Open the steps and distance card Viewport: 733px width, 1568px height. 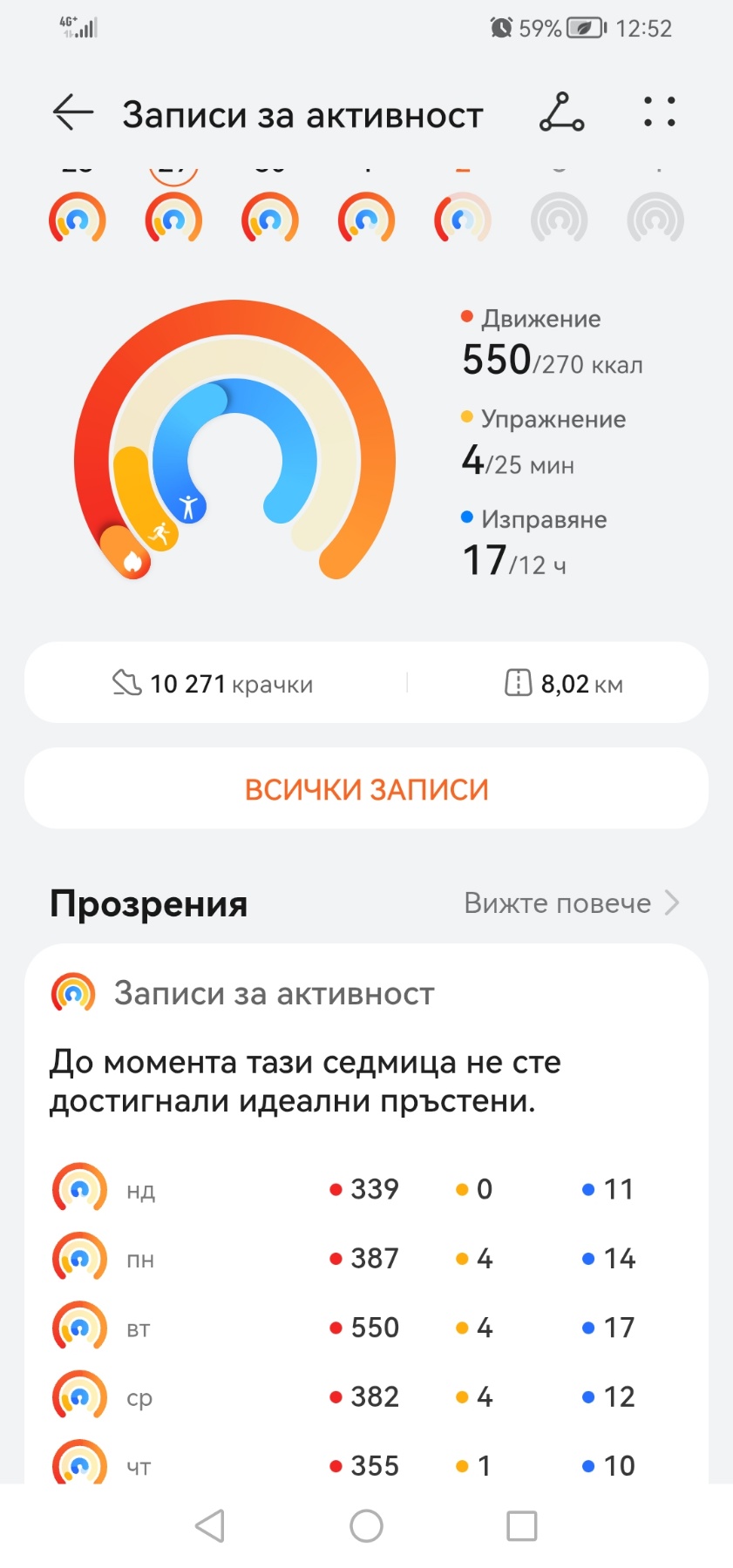pyautogui.click(x=366, y=683)
